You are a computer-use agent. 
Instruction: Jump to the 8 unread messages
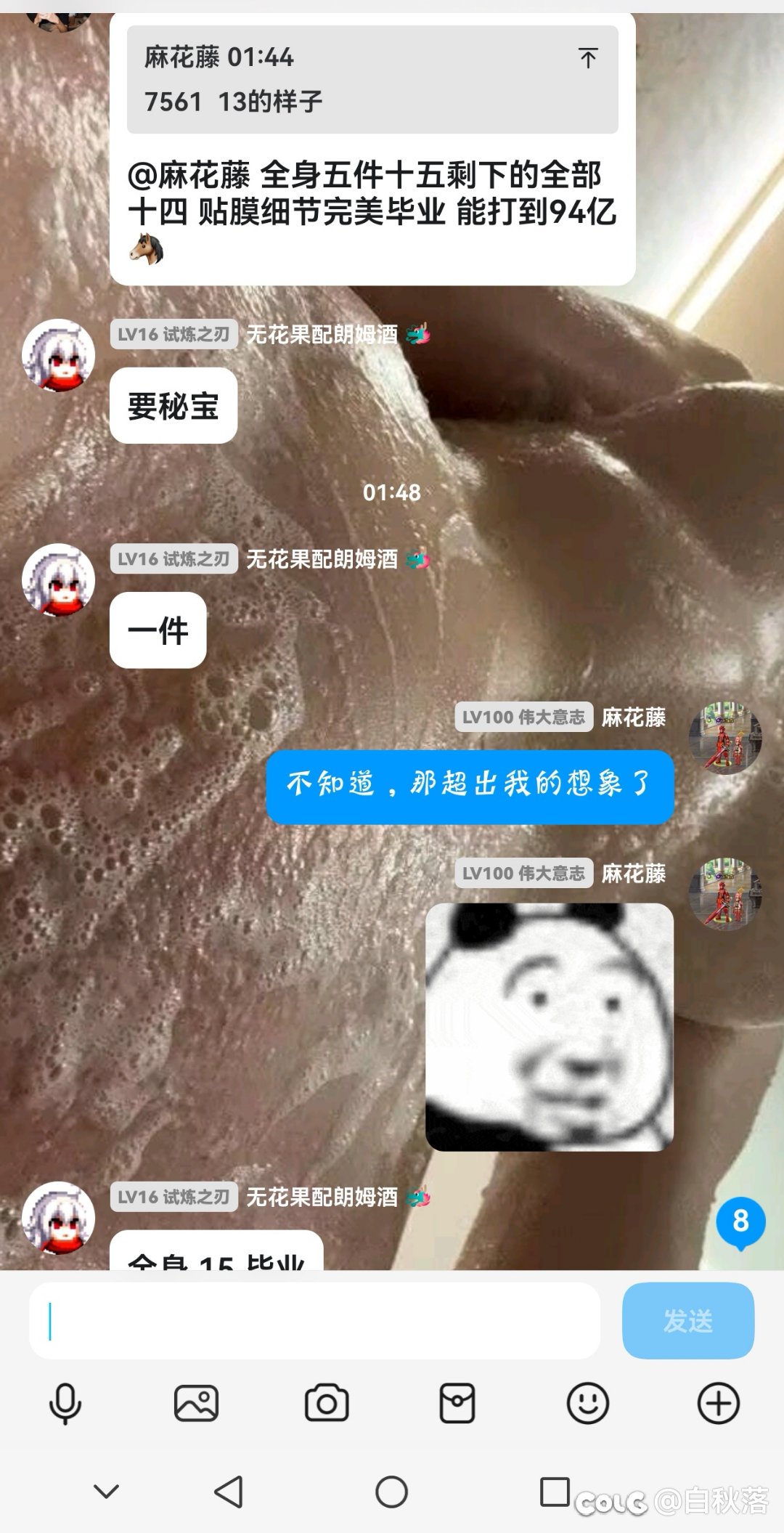tap(740, 1221)
